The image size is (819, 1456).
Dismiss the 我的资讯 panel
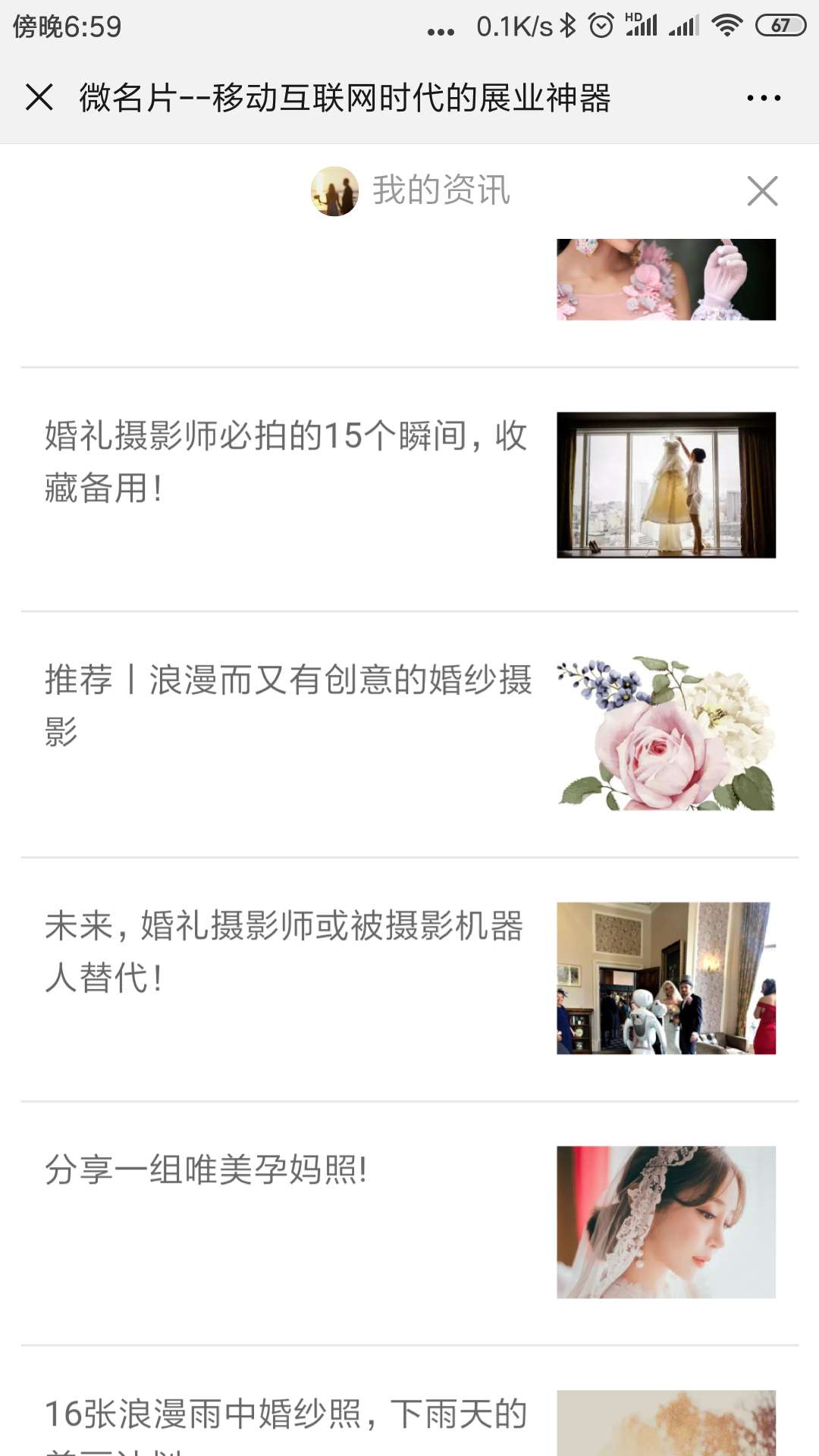click(762, 191)
